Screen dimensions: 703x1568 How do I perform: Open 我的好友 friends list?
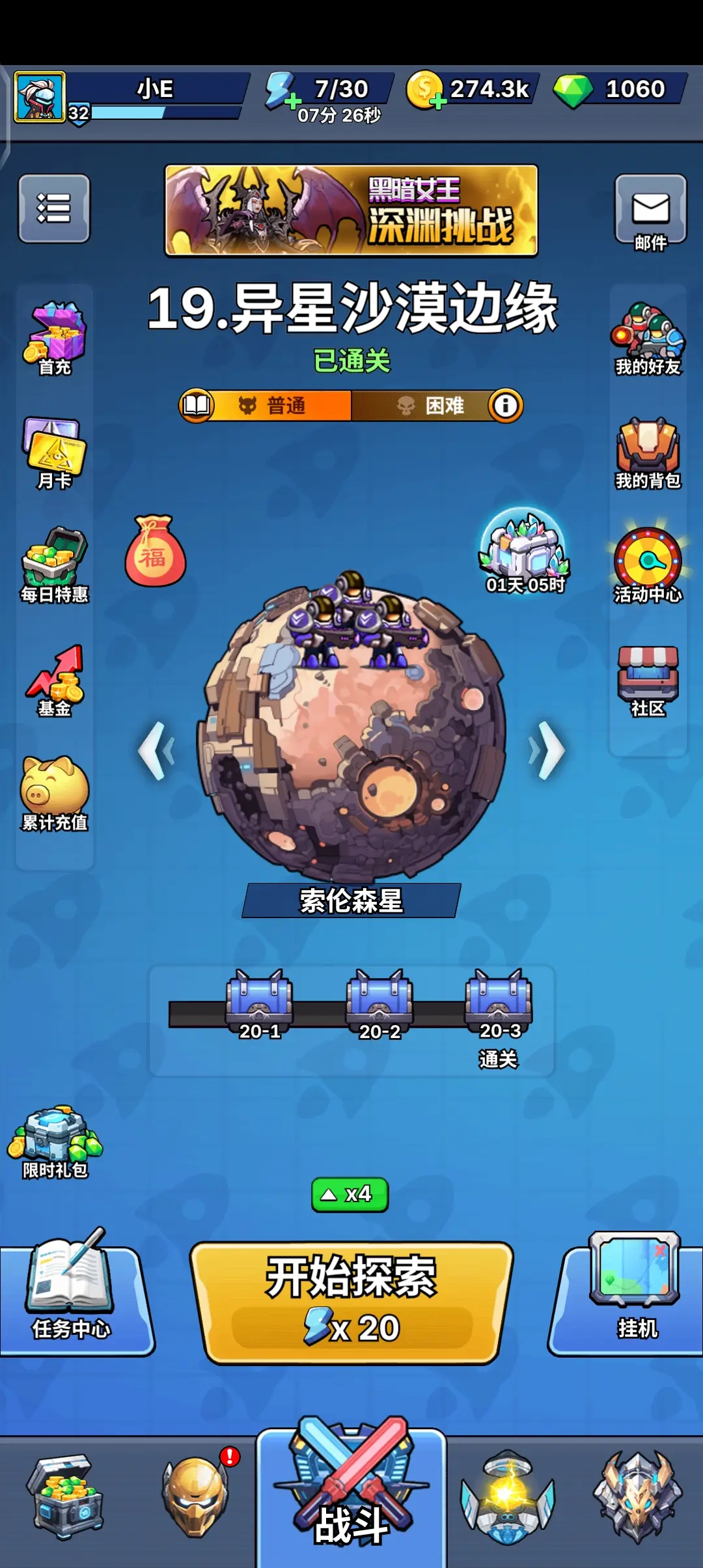648,337
